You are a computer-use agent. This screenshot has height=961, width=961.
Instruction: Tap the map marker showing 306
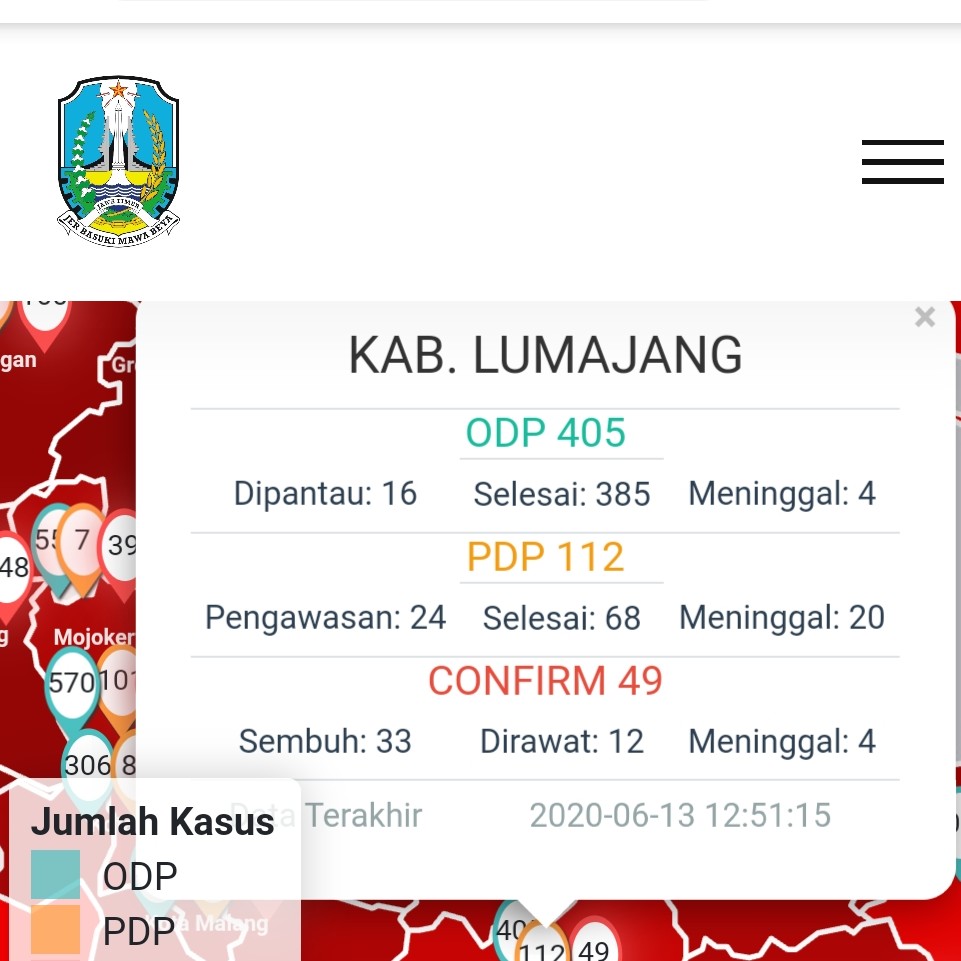pyautogui.click(x=87, y=766)
